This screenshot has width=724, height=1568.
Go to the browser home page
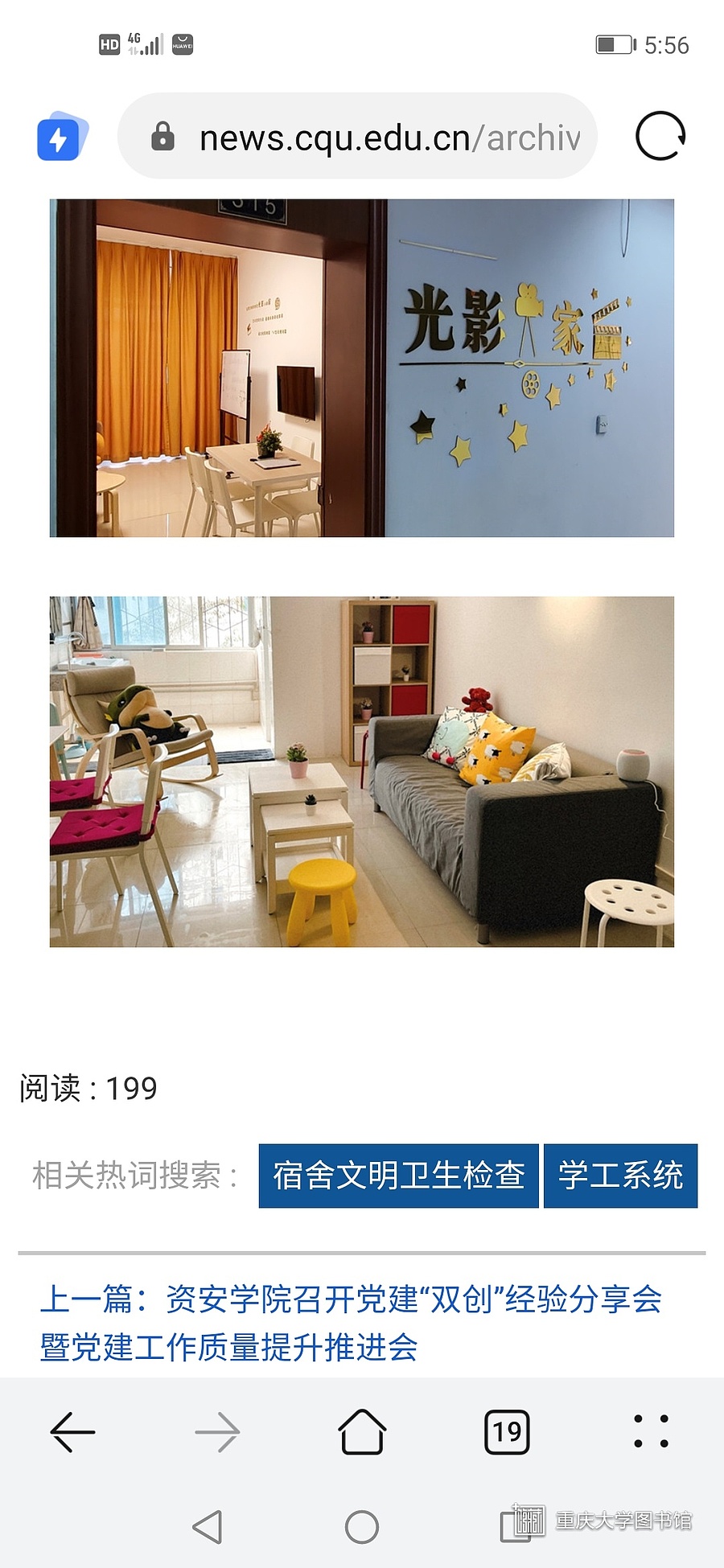(x=362, y=1432)
